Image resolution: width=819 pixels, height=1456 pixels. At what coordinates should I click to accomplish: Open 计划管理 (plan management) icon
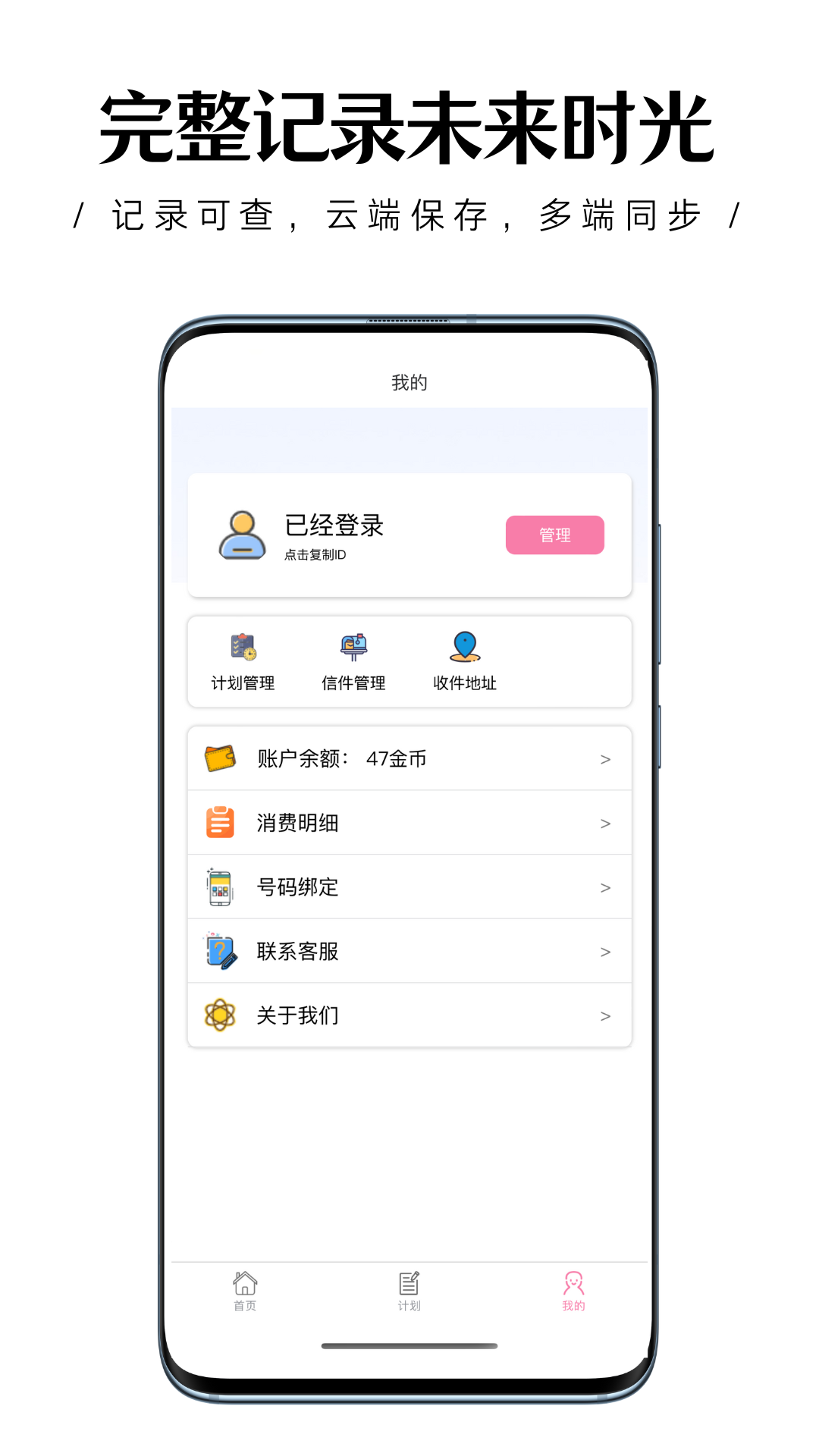[x=242, y=648]
